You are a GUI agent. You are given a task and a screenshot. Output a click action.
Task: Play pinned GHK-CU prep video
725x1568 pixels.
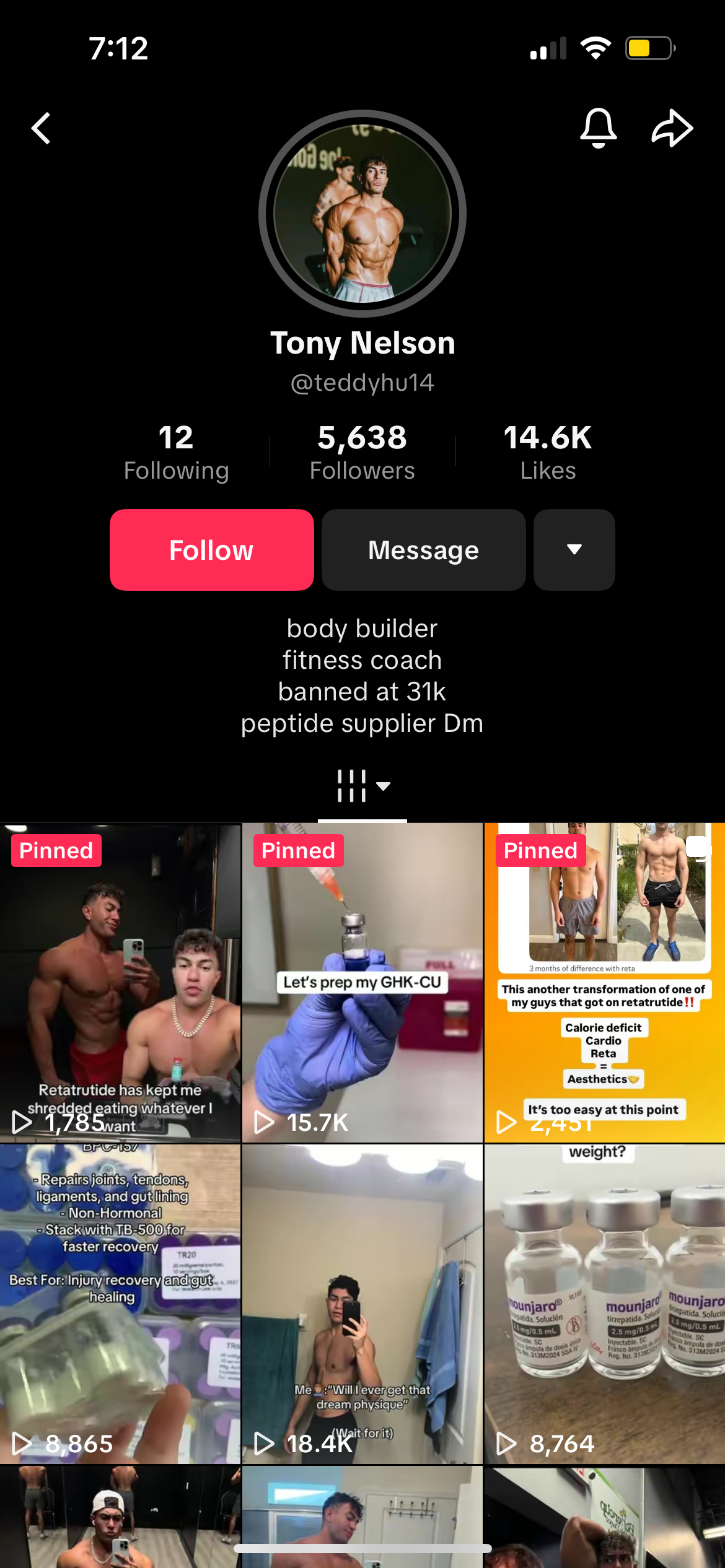click(x=362, y=983)
